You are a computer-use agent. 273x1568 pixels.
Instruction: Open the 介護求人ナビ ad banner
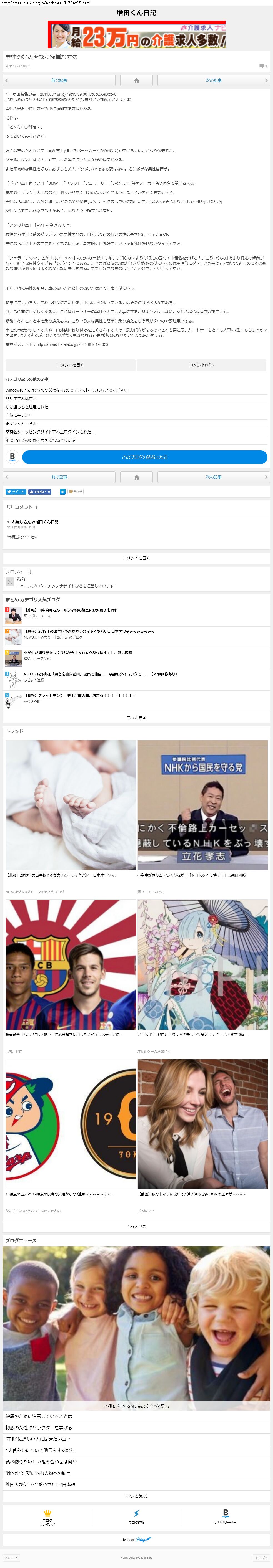[137, 35]
